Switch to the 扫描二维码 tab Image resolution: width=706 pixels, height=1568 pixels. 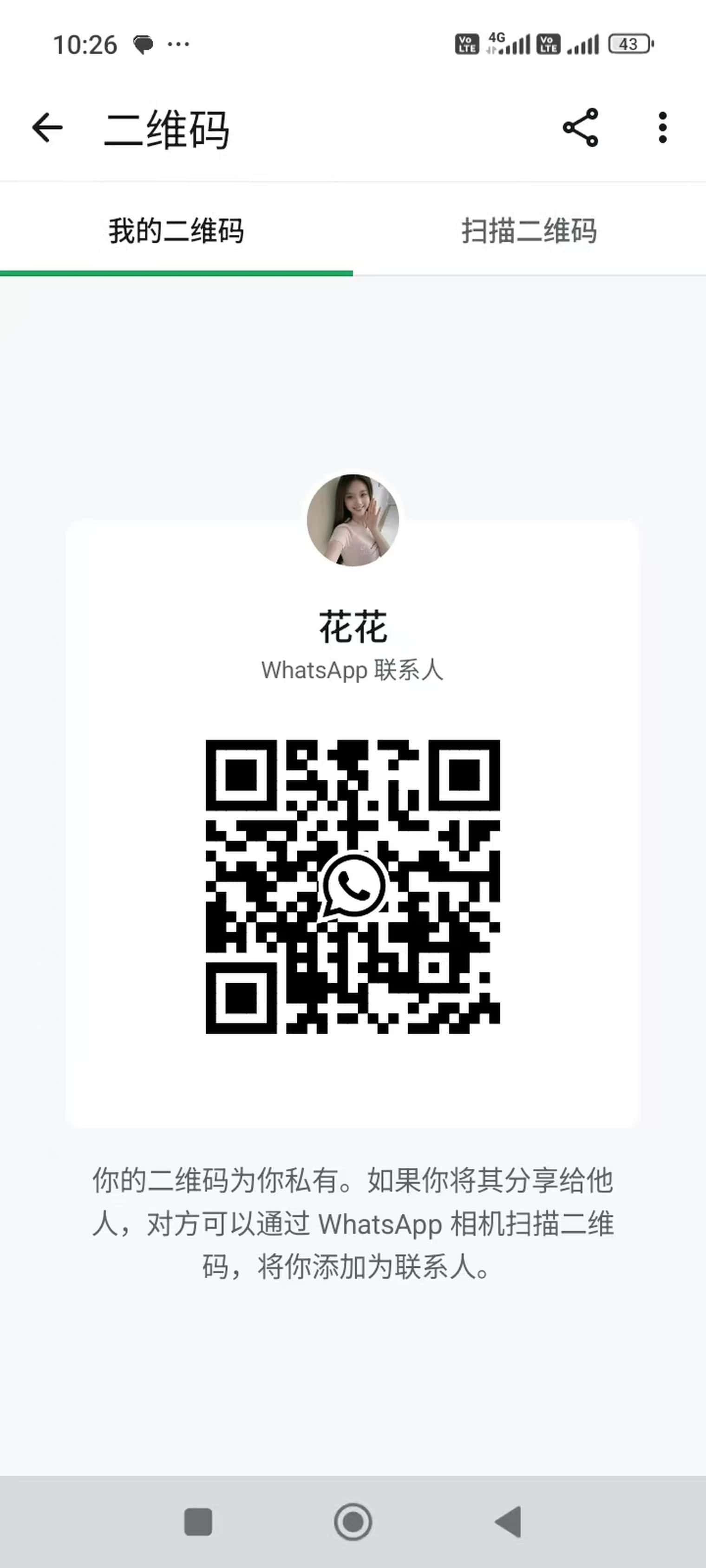tap(529, 231)
